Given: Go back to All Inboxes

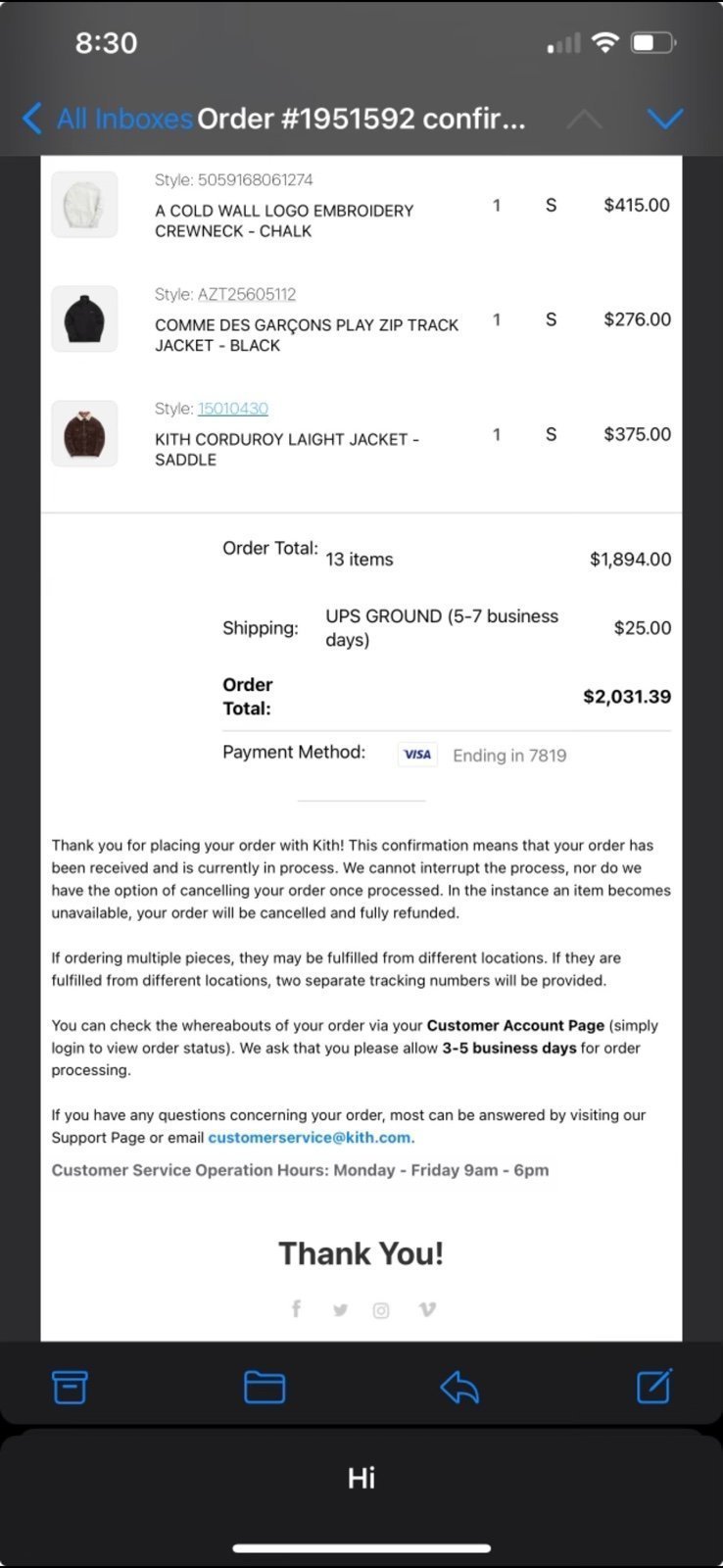Looking at the screenshot, I should 107,119.
